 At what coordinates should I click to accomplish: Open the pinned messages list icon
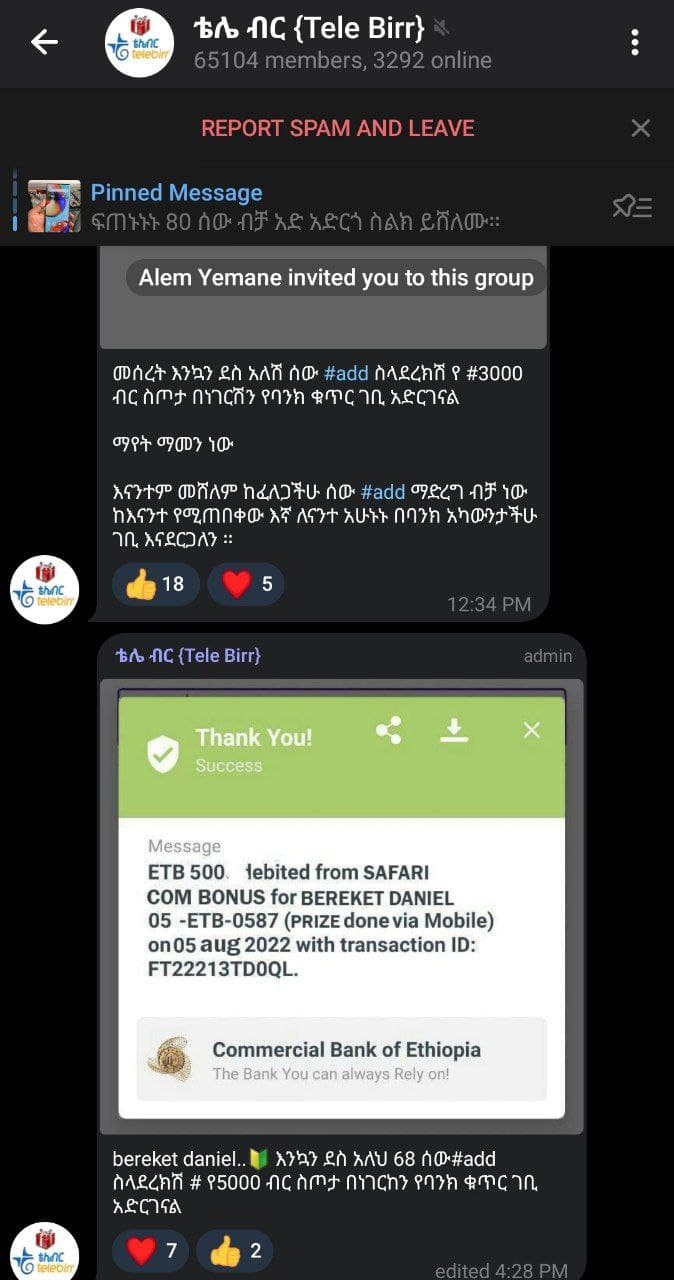(632, 207)
